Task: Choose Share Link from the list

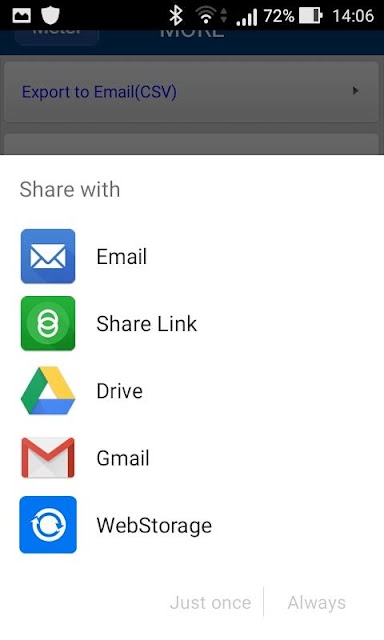Action: pos(192,324)
